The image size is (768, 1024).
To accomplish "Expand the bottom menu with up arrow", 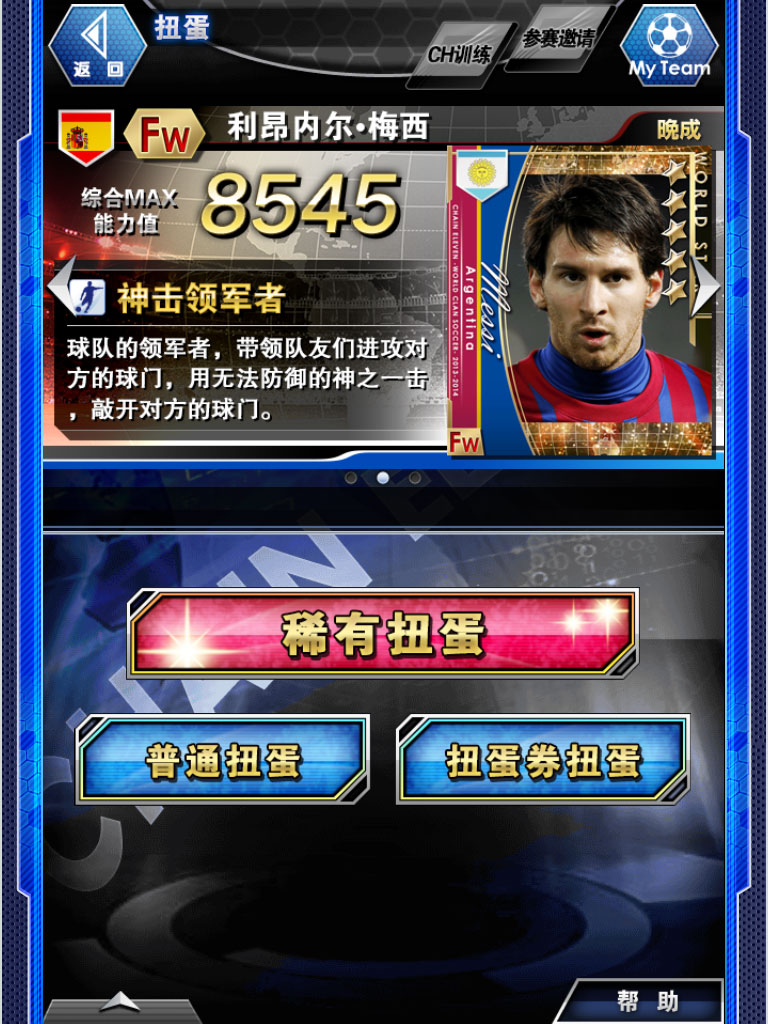I will [120, 1002].
